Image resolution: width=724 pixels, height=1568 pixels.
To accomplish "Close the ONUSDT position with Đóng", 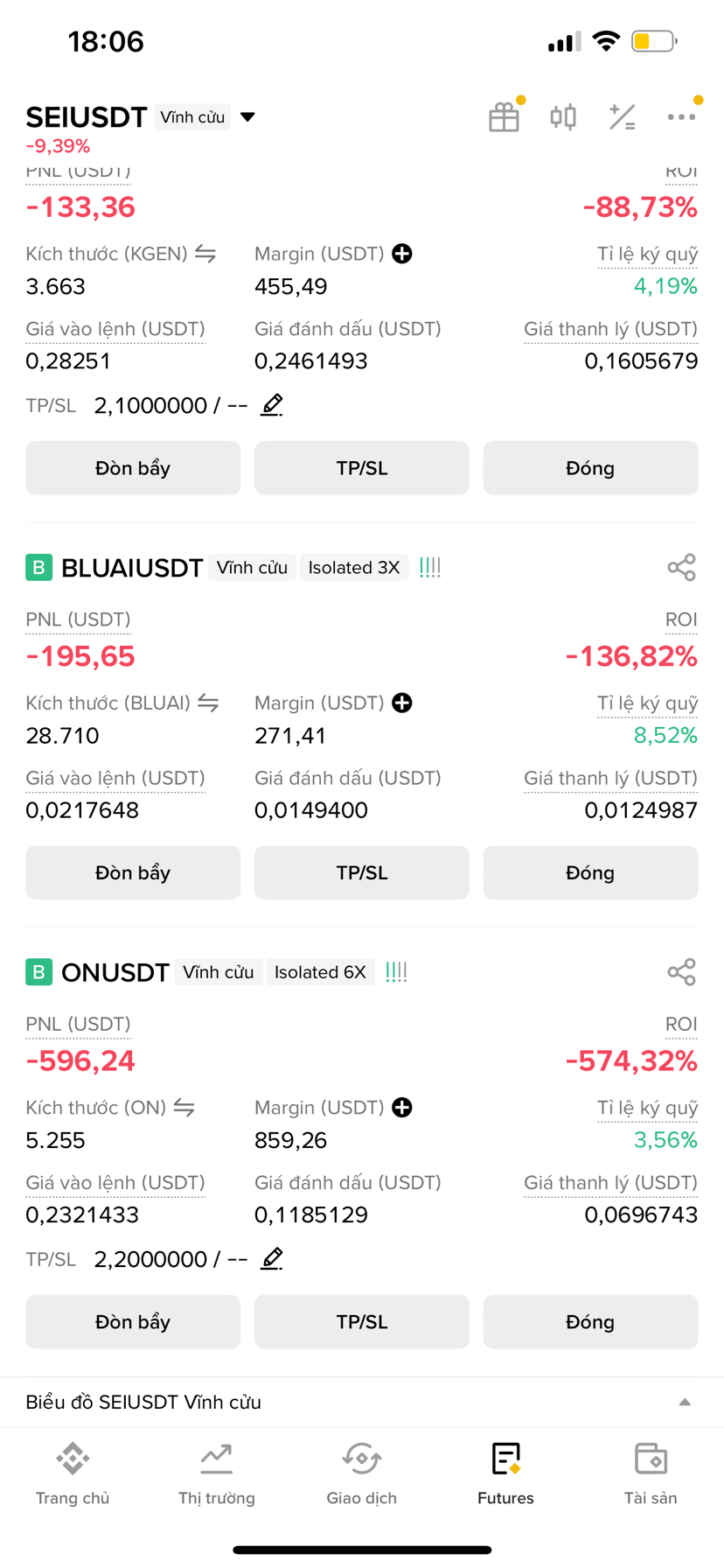I will click(590, 1322).
